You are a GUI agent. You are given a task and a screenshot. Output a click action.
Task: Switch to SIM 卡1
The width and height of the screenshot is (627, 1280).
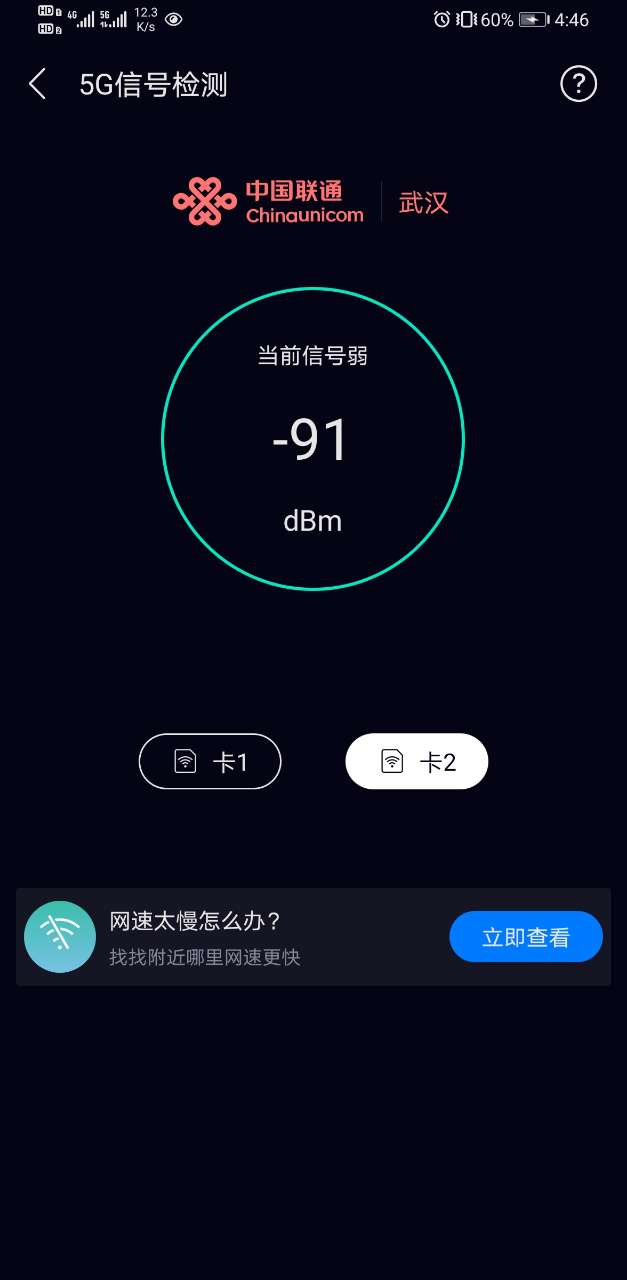(210, 762)
